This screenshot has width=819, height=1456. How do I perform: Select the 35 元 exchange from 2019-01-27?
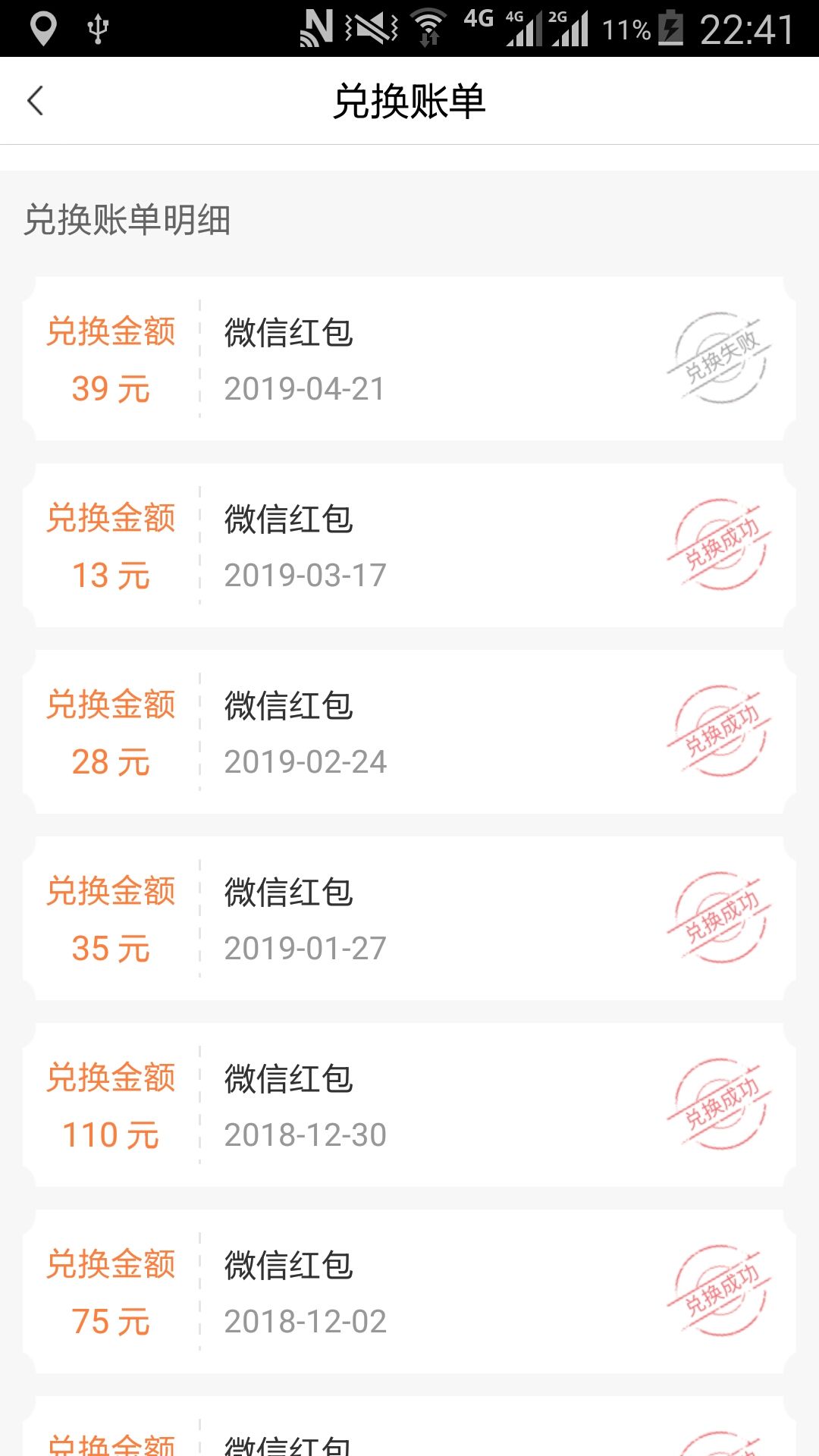click(409, 918)
